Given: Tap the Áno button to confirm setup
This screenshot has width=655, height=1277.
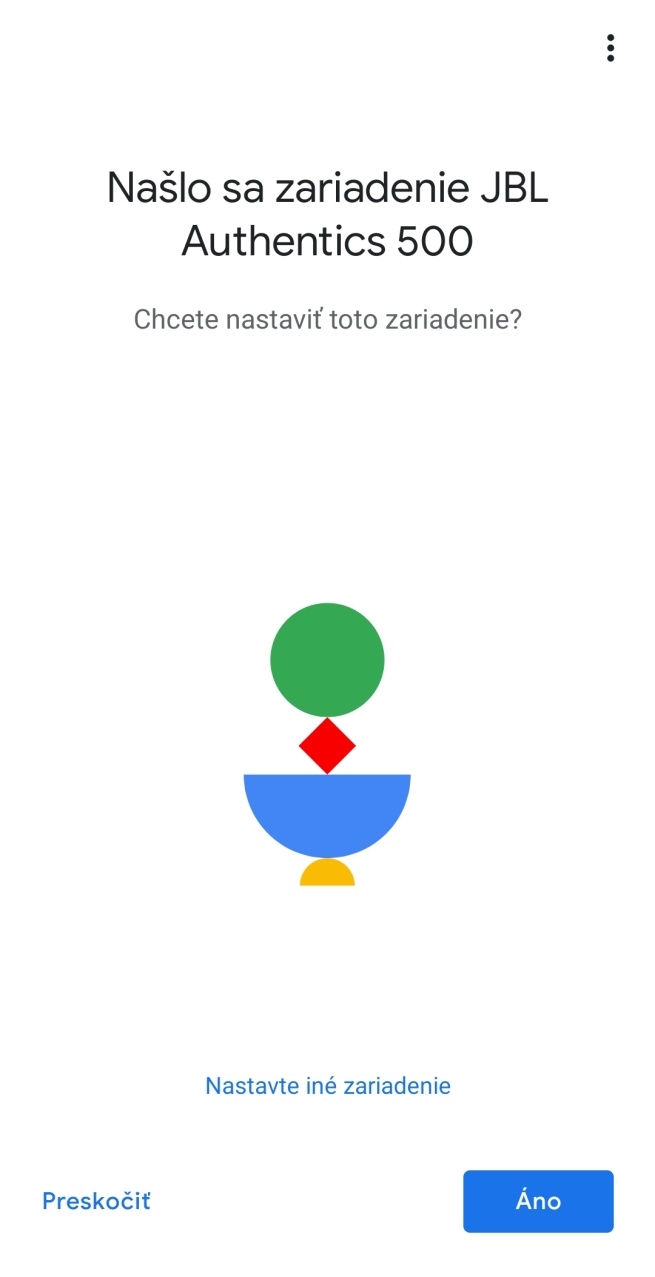Looking at the screenshot, I should point(538,1201).
